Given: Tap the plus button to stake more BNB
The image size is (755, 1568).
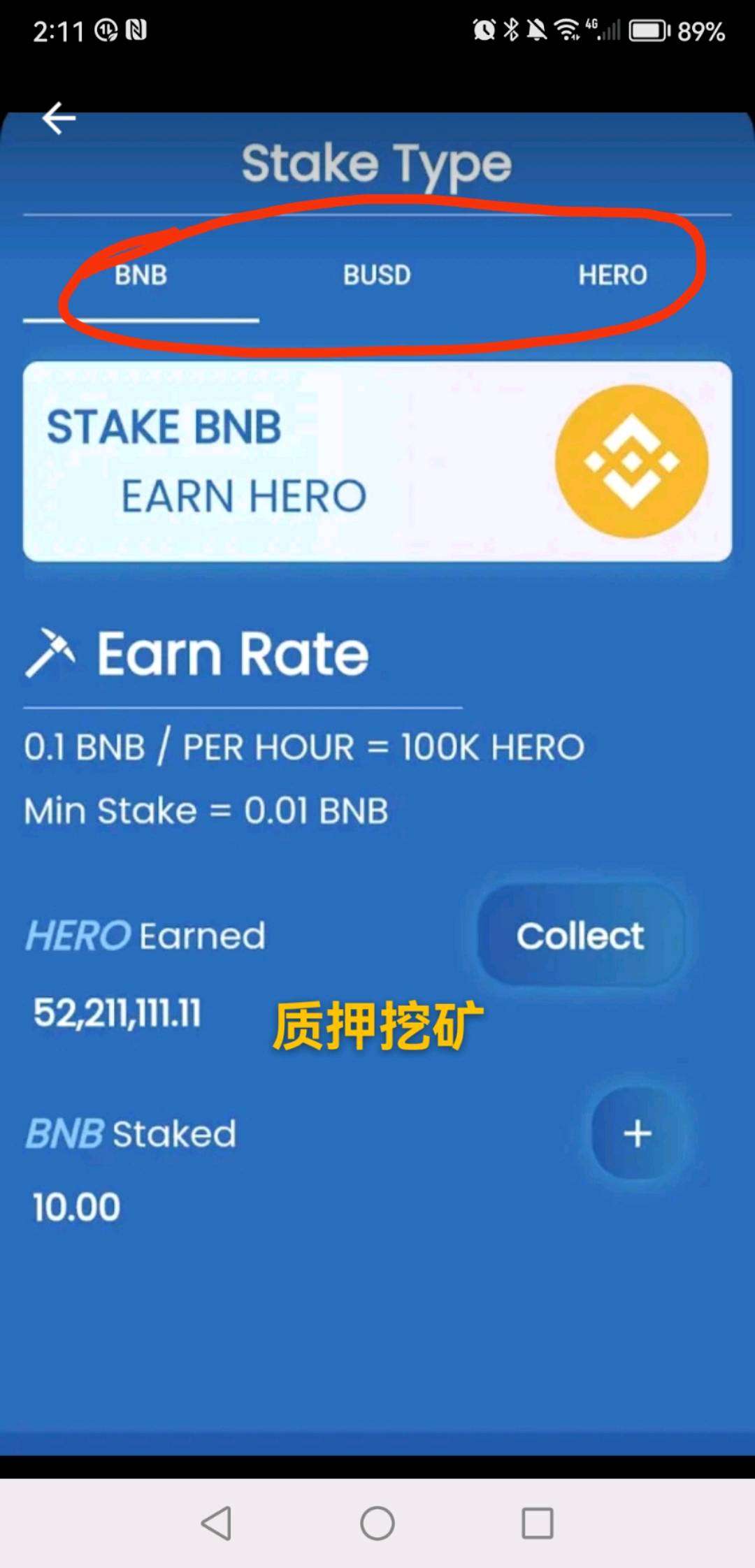Looking at the screenshot, I should pos(637,1133).
